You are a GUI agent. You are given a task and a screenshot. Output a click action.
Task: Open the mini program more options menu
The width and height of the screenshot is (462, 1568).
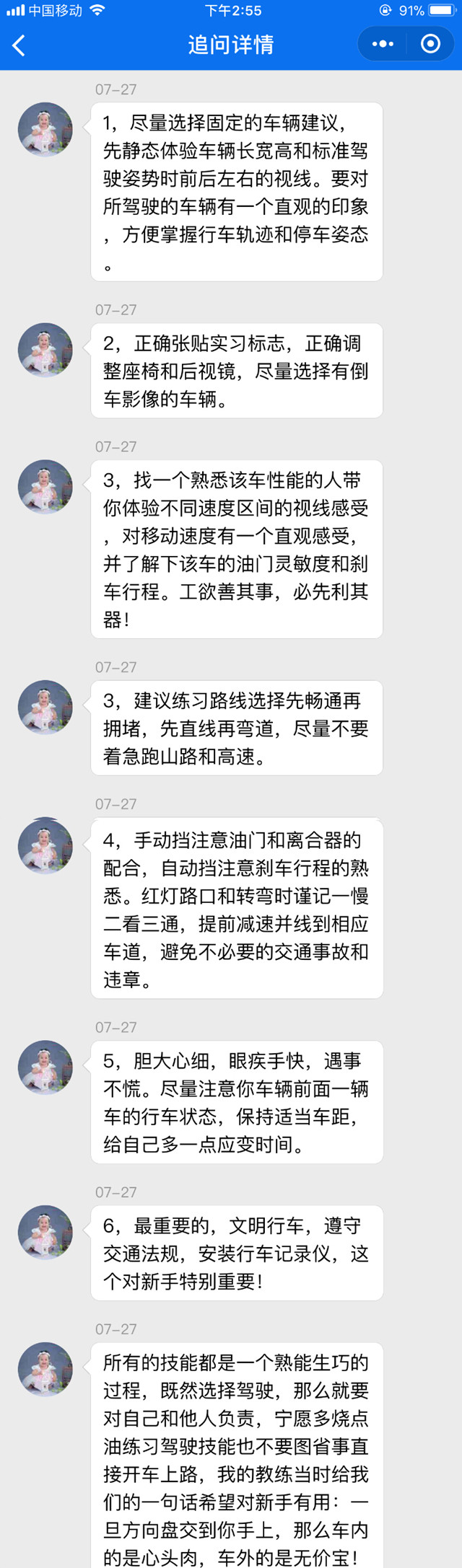tap(383, 45)
